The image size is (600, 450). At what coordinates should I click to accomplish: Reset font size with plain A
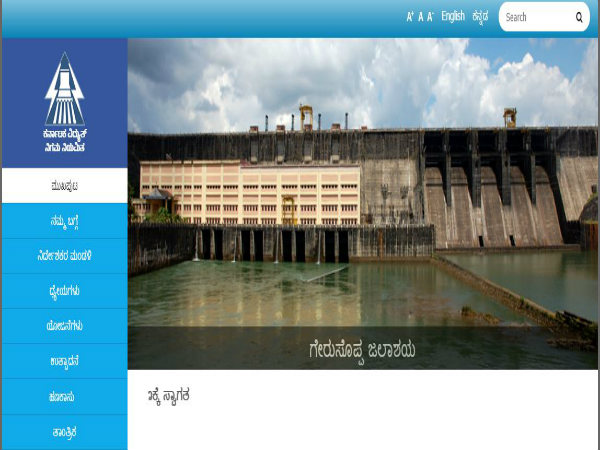tap(420, 17)
